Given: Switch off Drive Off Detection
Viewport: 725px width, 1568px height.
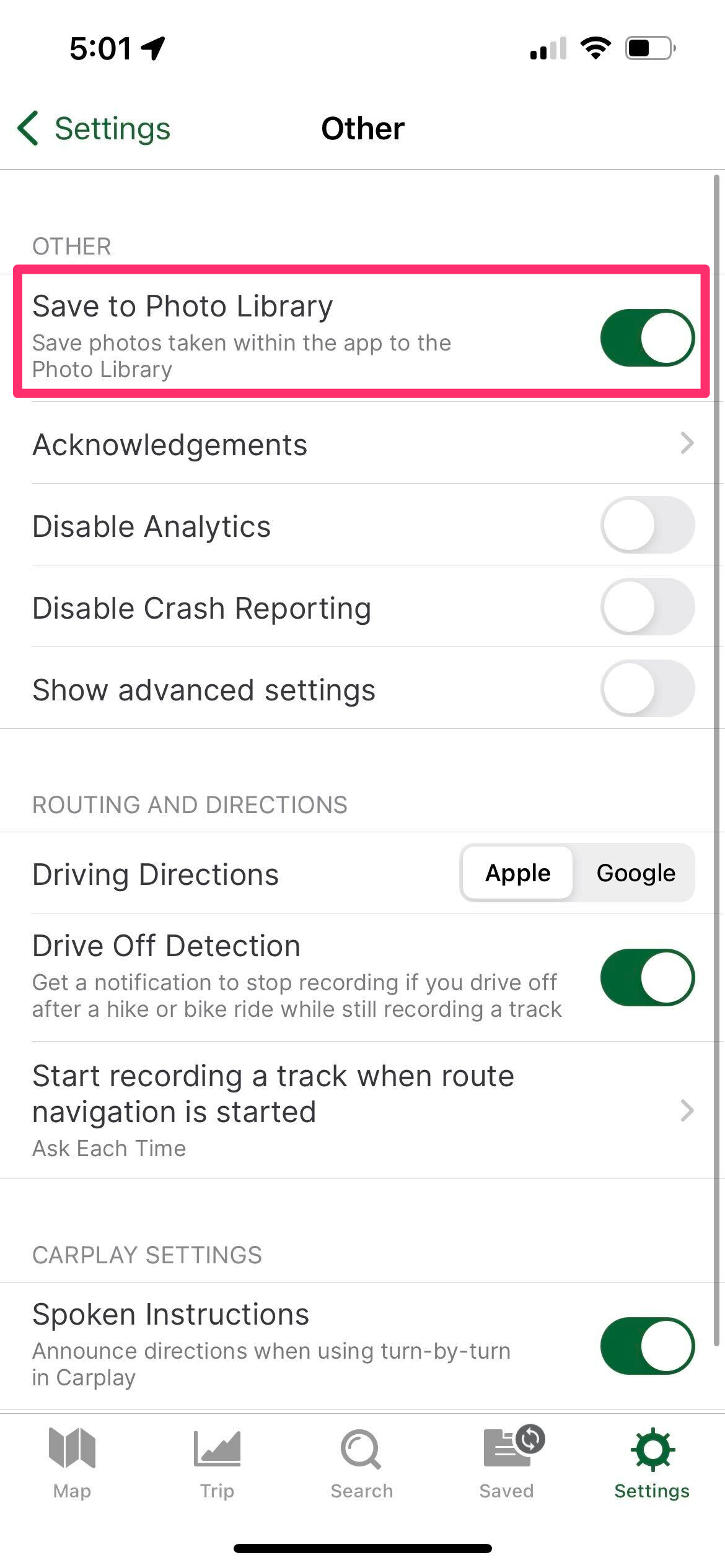Looking at the screenshot, I should (x=647, y=977).
